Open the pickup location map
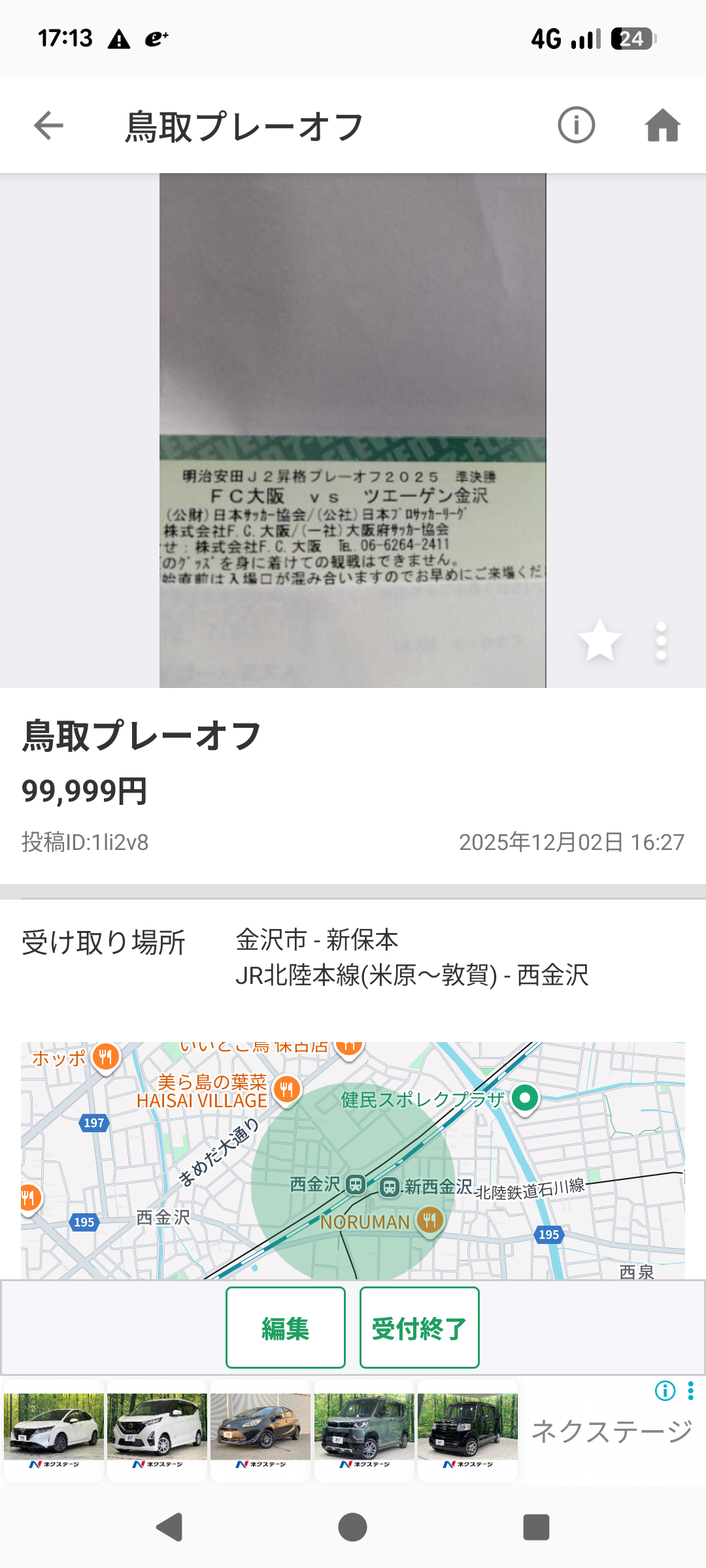 pyautogui.click(x=352, y=1160)
